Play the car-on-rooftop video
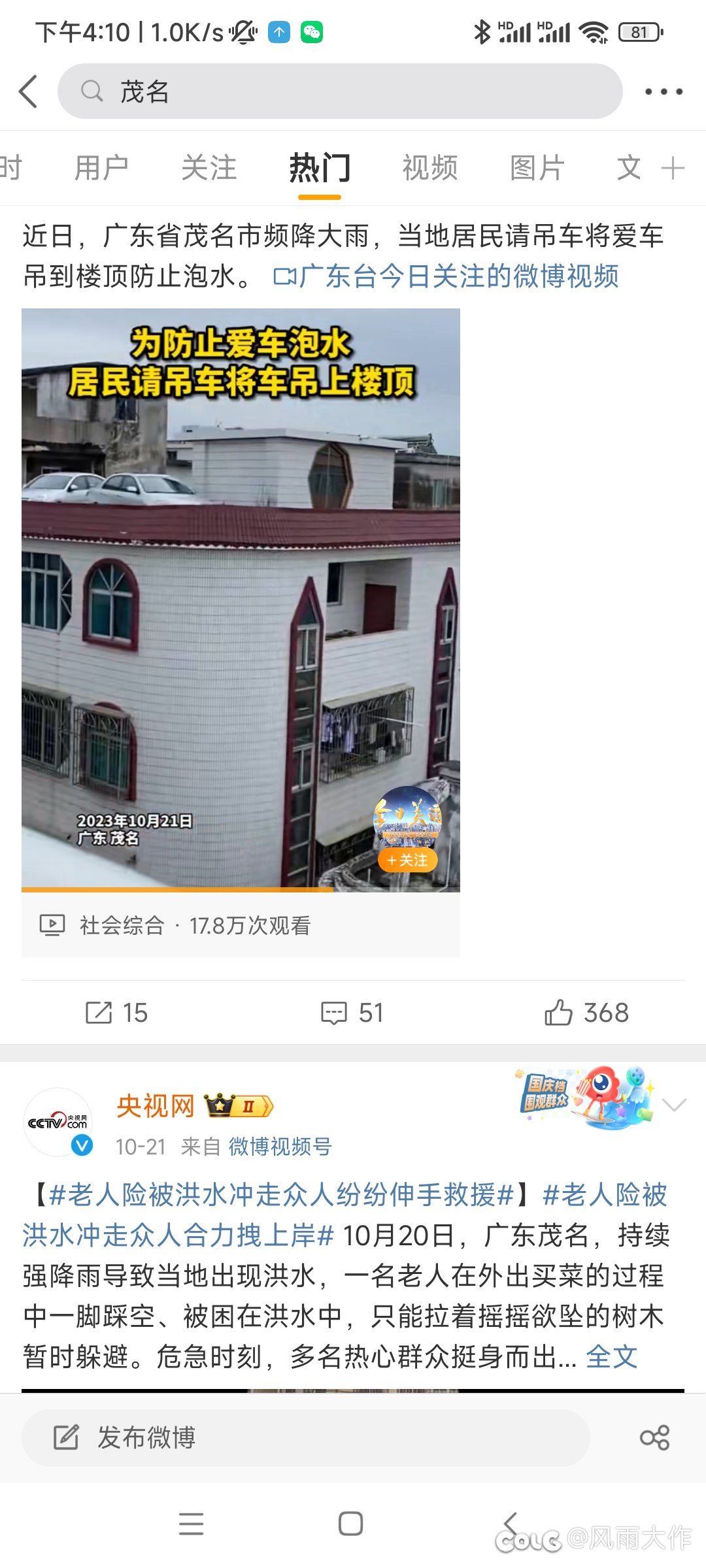This screenshot has height=1568, width=706. pyautogui.click(x=241, y=598)
